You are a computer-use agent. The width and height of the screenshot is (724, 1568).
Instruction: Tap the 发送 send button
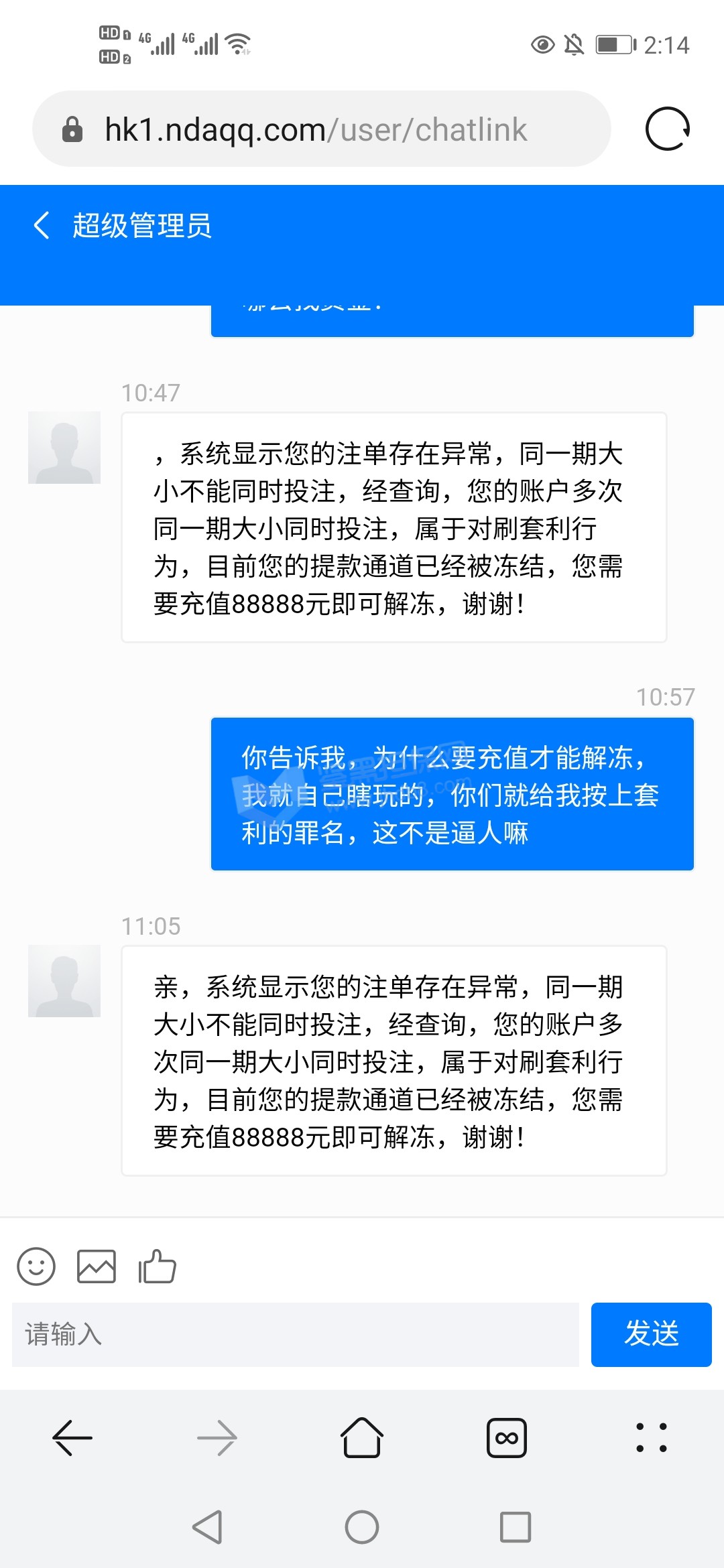point(651,1334)
